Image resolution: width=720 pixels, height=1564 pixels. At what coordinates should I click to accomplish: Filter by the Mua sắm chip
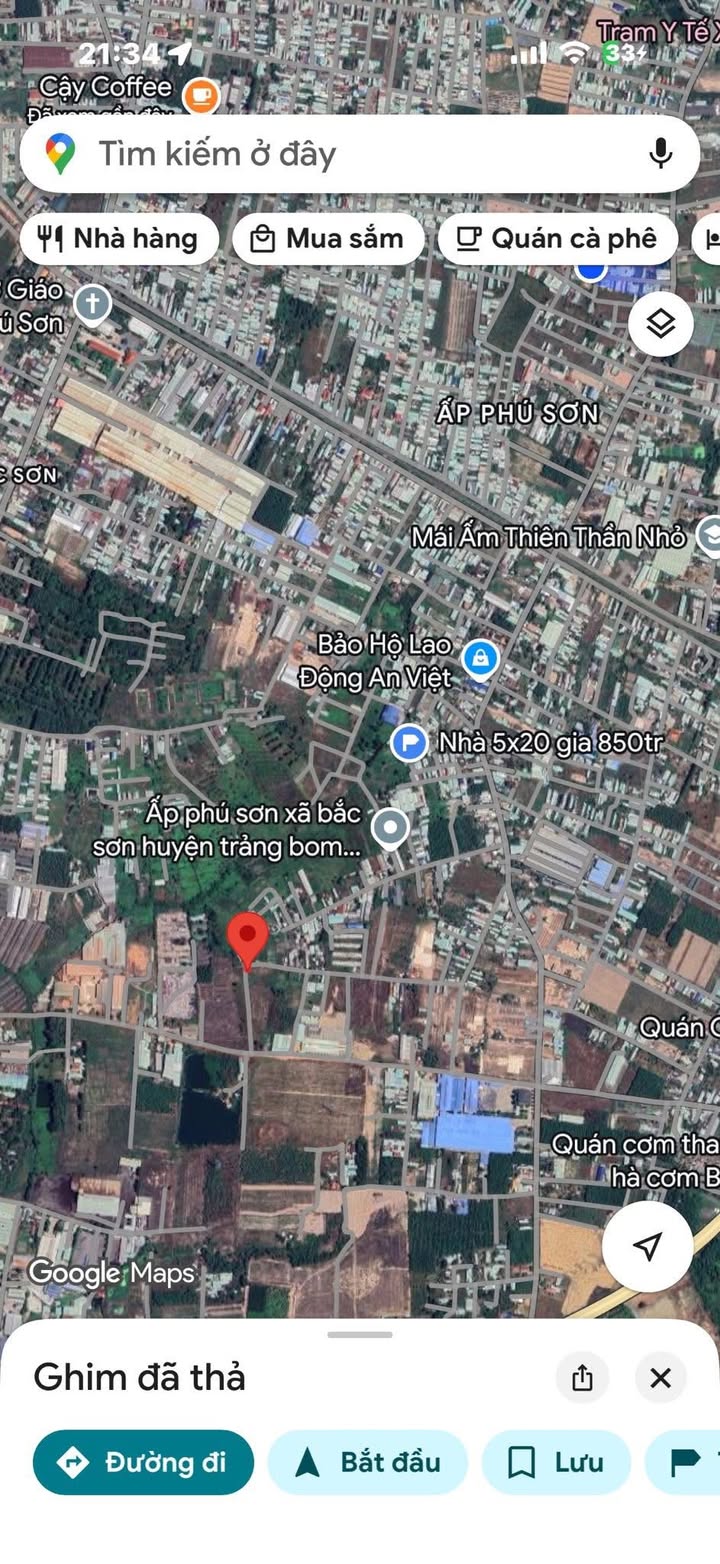point(328,239)
